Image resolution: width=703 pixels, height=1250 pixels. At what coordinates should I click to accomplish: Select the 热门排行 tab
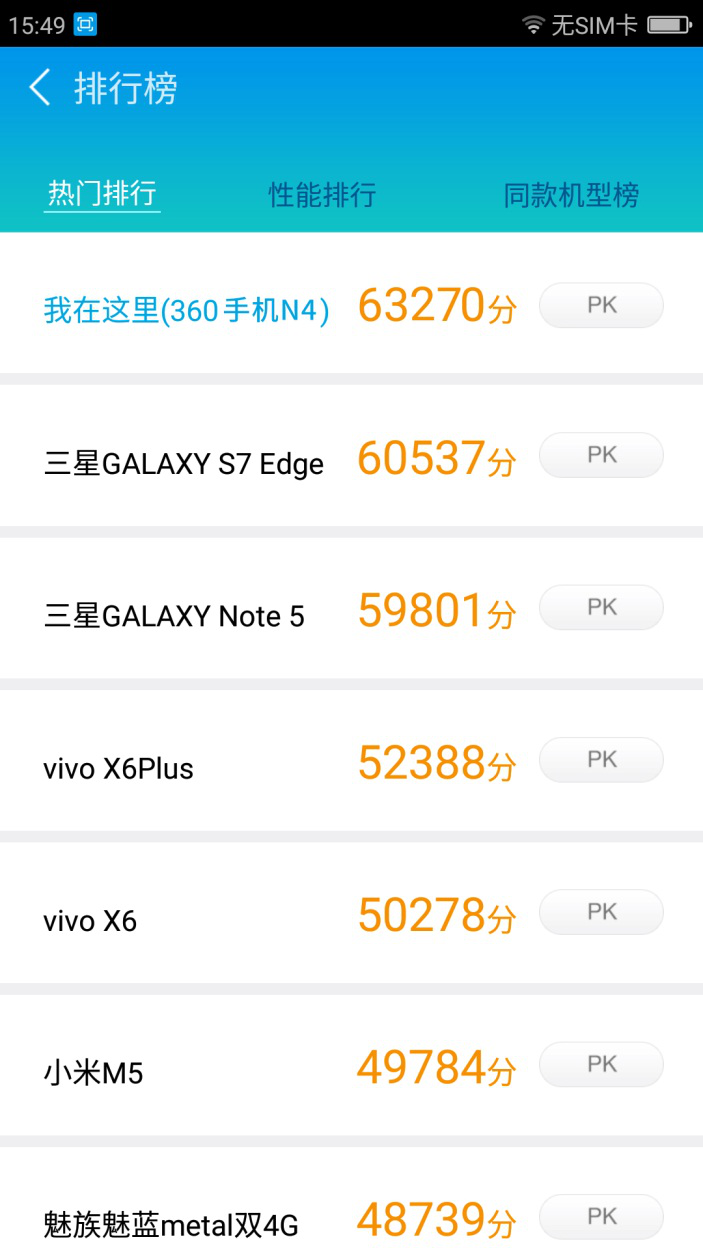pyautogui.click(x=102, y=193)
